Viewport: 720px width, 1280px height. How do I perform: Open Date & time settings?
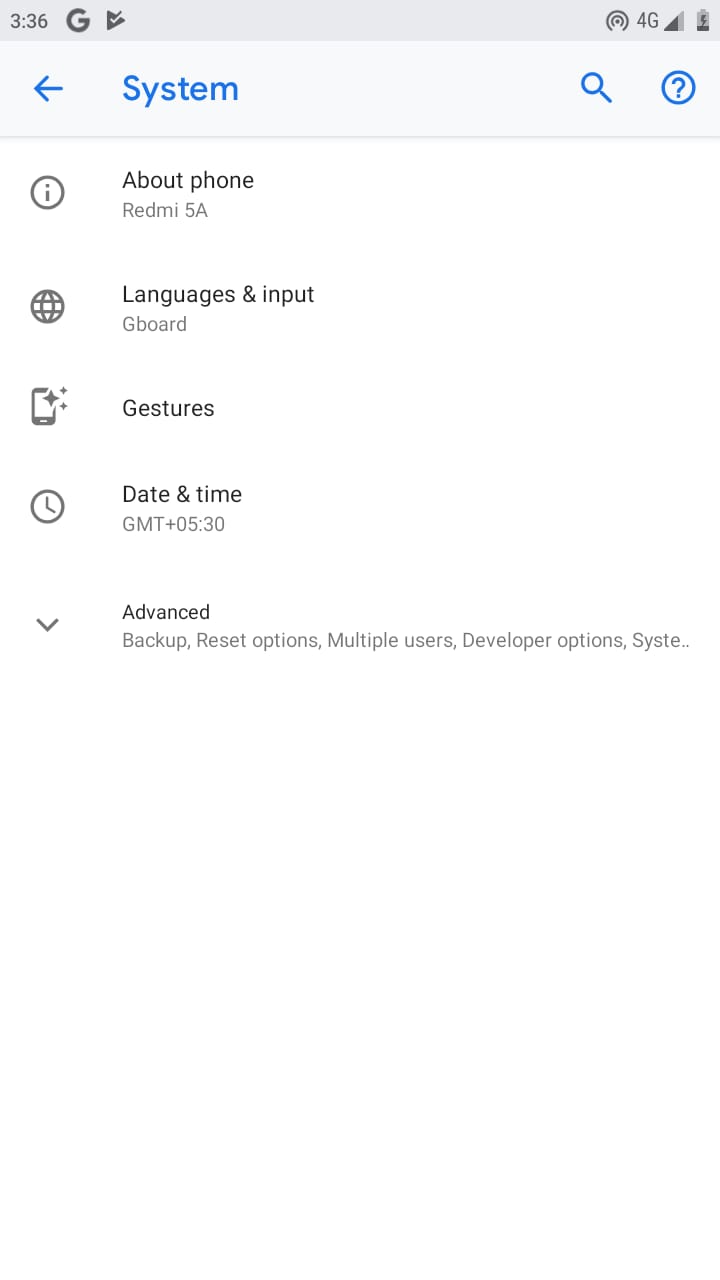(360, 508)
